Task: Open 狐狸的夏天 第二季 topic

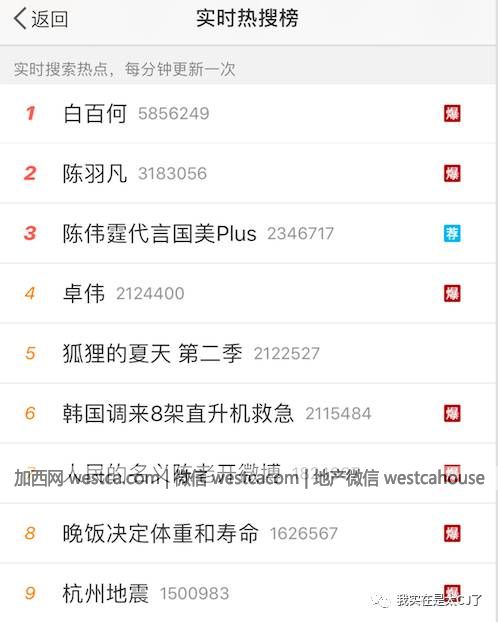Action: 249,353
